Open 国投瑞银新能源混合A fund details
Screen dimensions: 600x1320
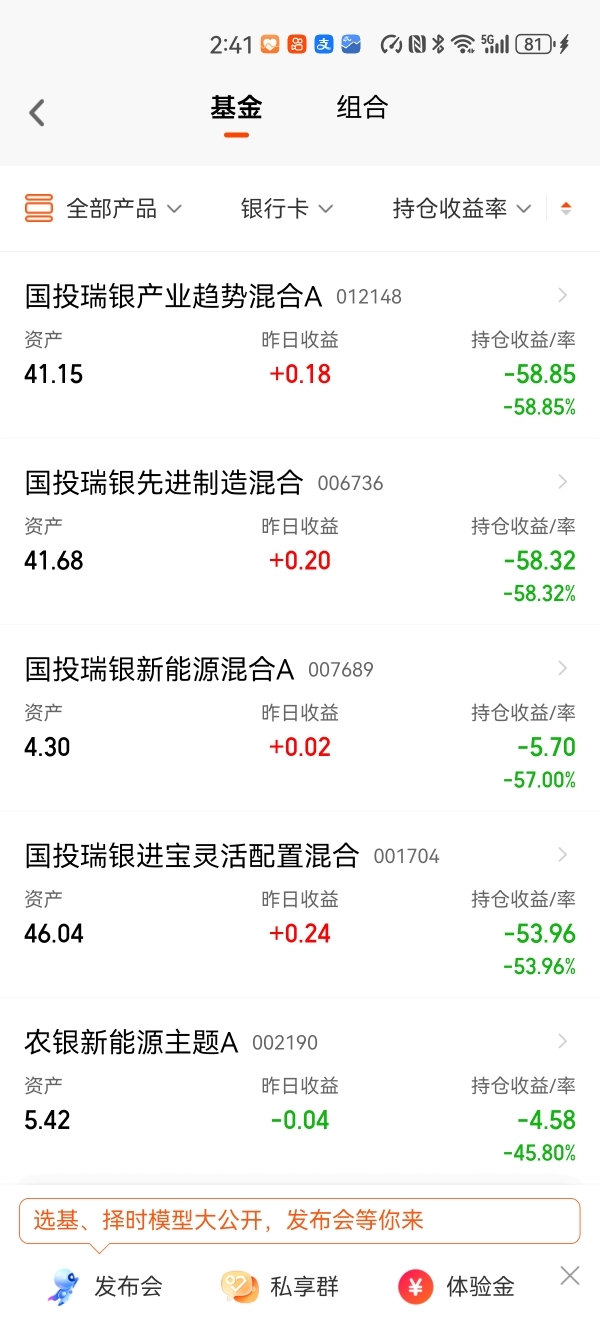300,718
